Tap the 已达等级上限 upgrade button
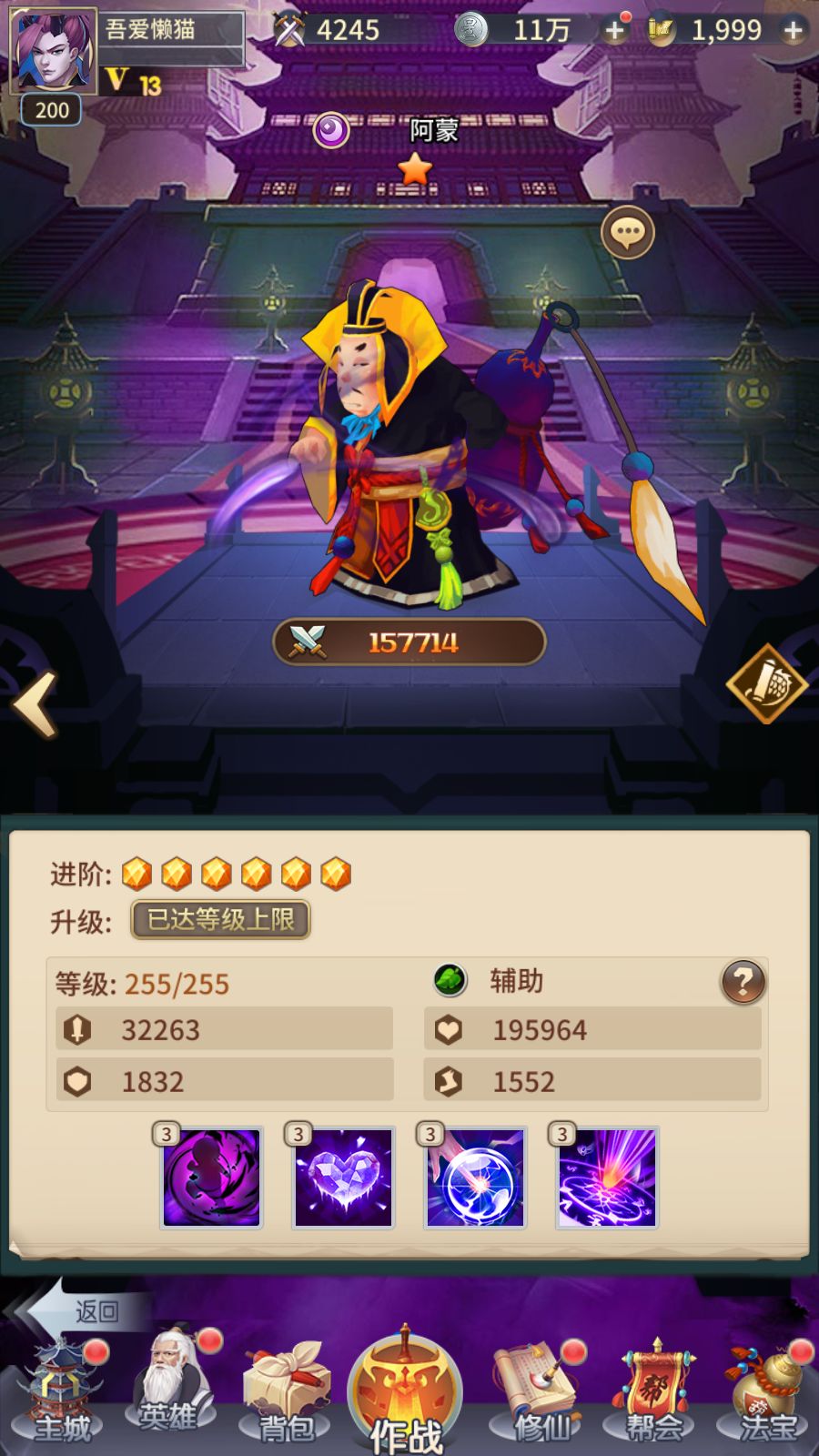 coord(221,920)
